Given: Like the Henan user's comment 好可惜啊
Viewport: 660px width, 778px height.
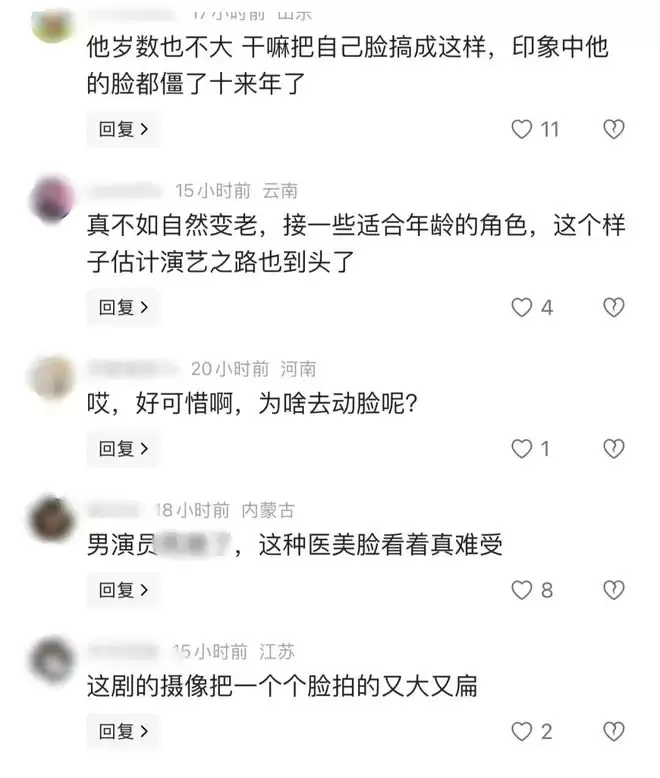Looking at the screenshot, I should [522, 449].
